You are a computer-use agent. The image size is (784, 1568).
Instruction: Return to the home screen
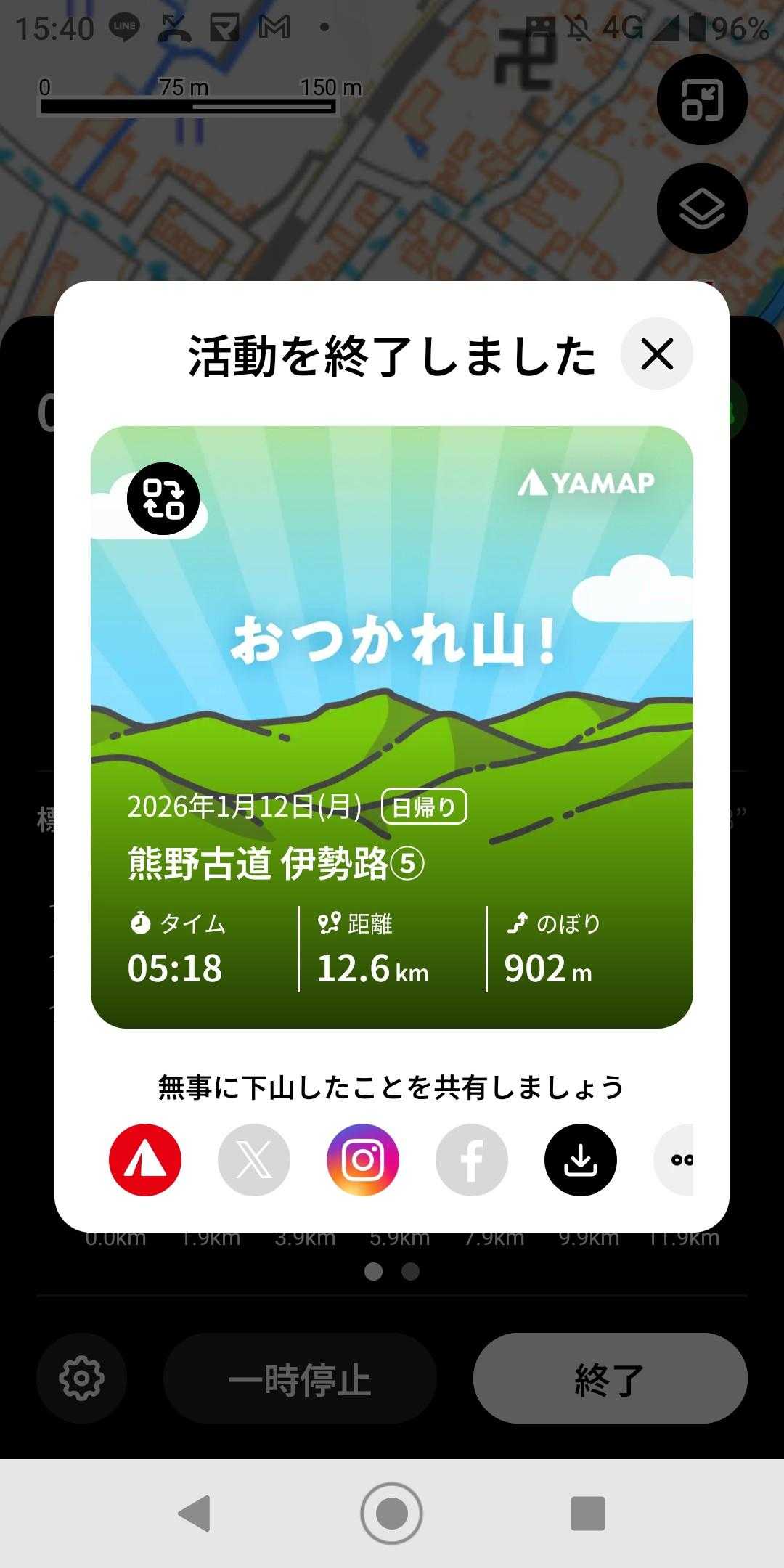pyautogui.click(x=392, y=1514)
